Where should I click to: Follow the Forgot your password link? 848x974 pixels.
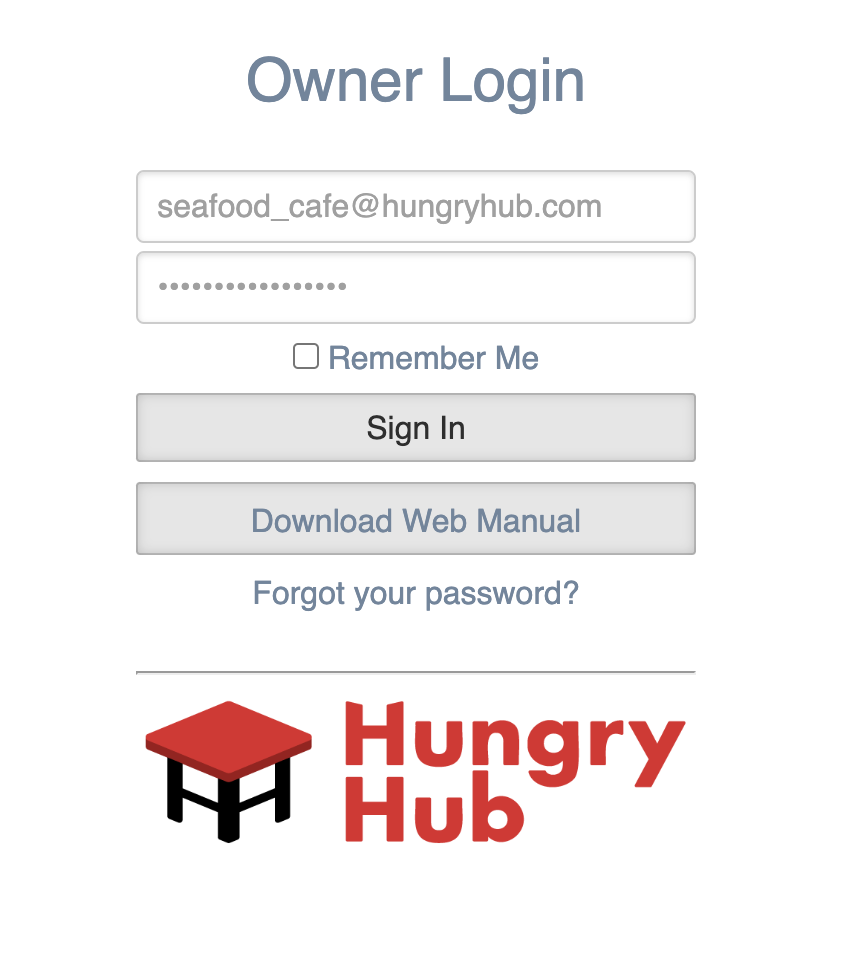pyautogui.click(x=415, y=593)
